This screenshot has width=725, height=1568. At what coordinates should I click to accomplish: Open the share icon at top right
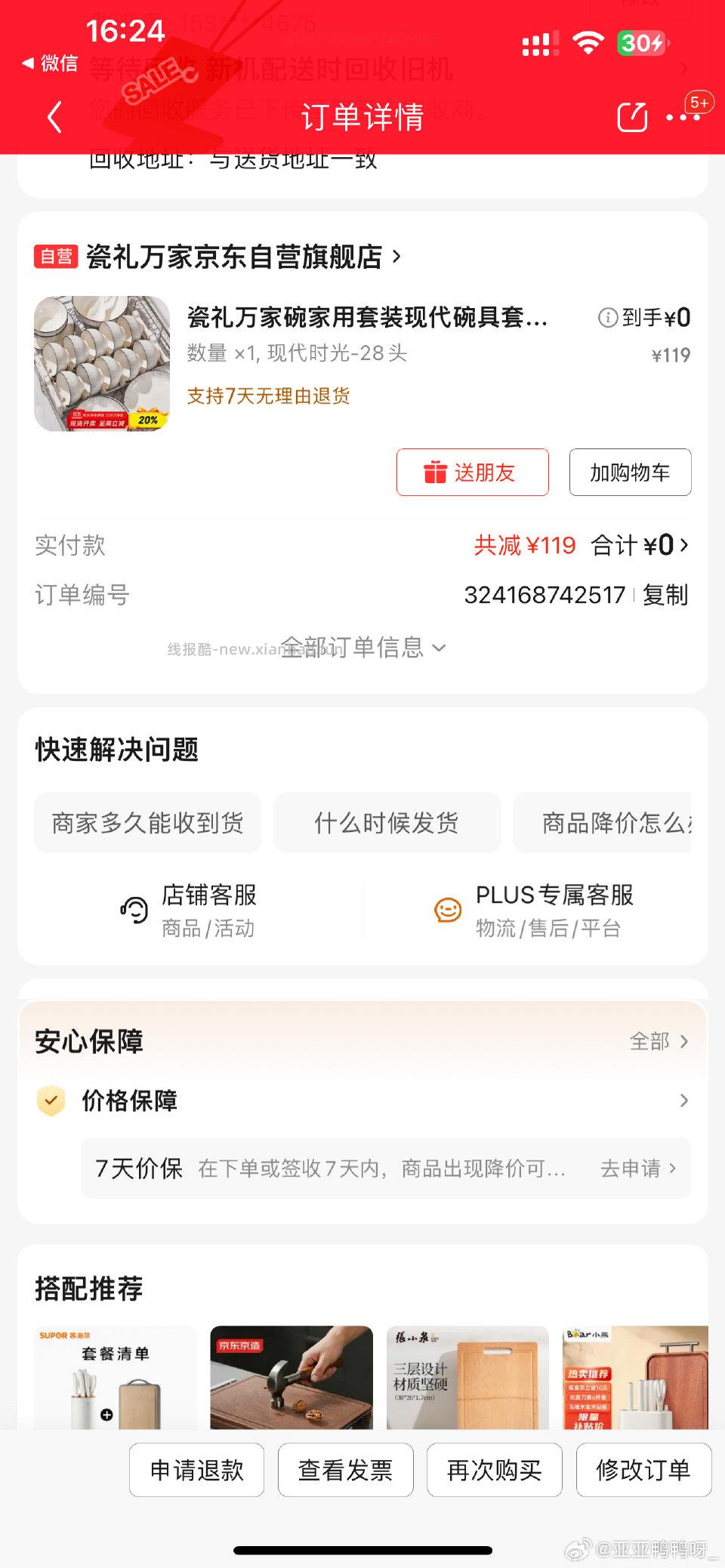point(631,118)
